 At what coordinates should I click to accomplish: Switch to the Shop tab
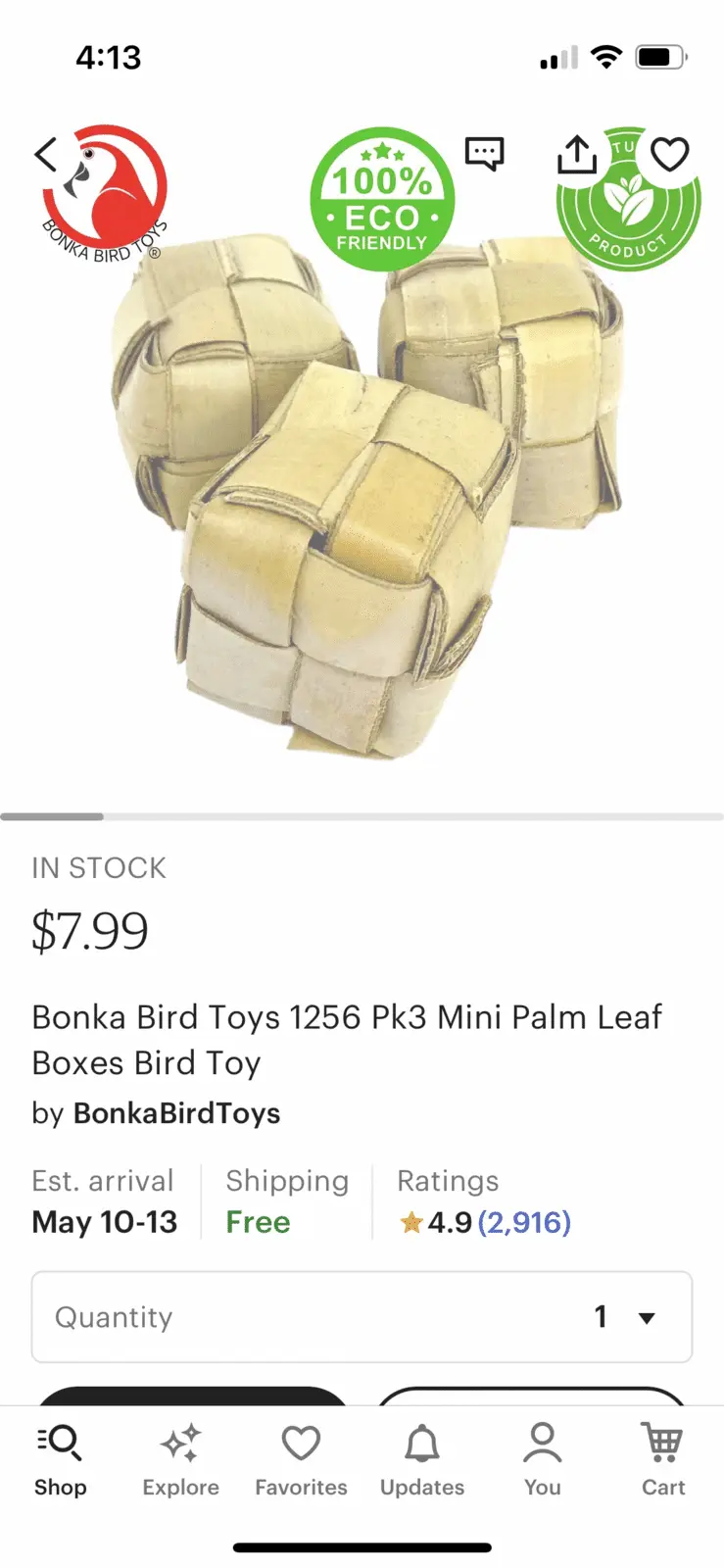pos(61,1460)
